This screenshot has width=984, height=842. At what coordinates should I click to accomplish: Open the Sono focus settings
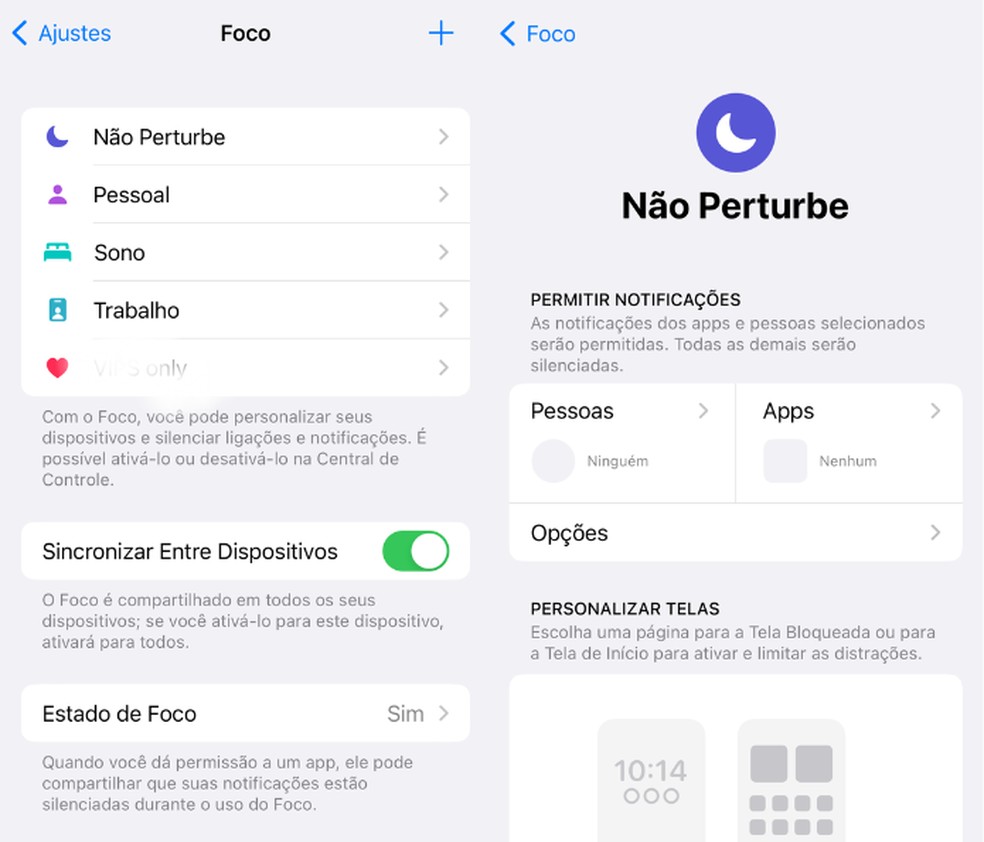(x=245, y=253)
